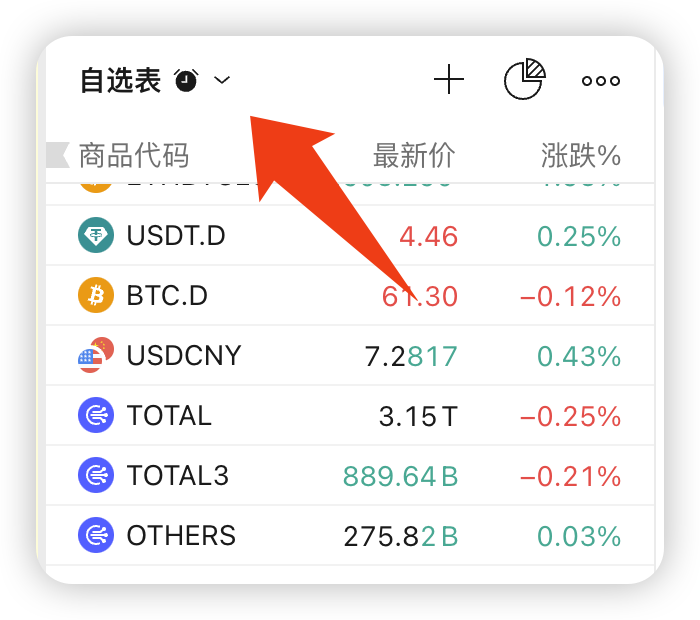Select the BTC.D symbol row
The width and height of the screenshot is (700, 620).
point(167,296)
